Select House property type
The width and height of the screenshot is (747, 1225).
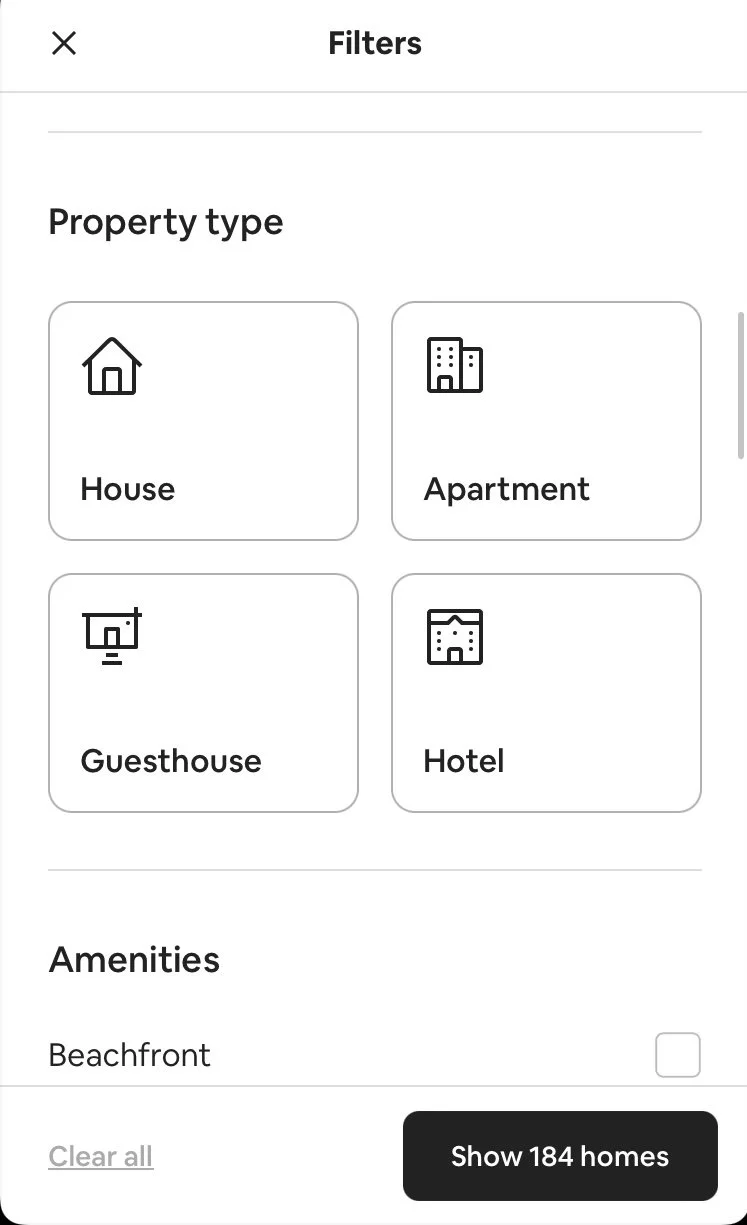[203, 421]
